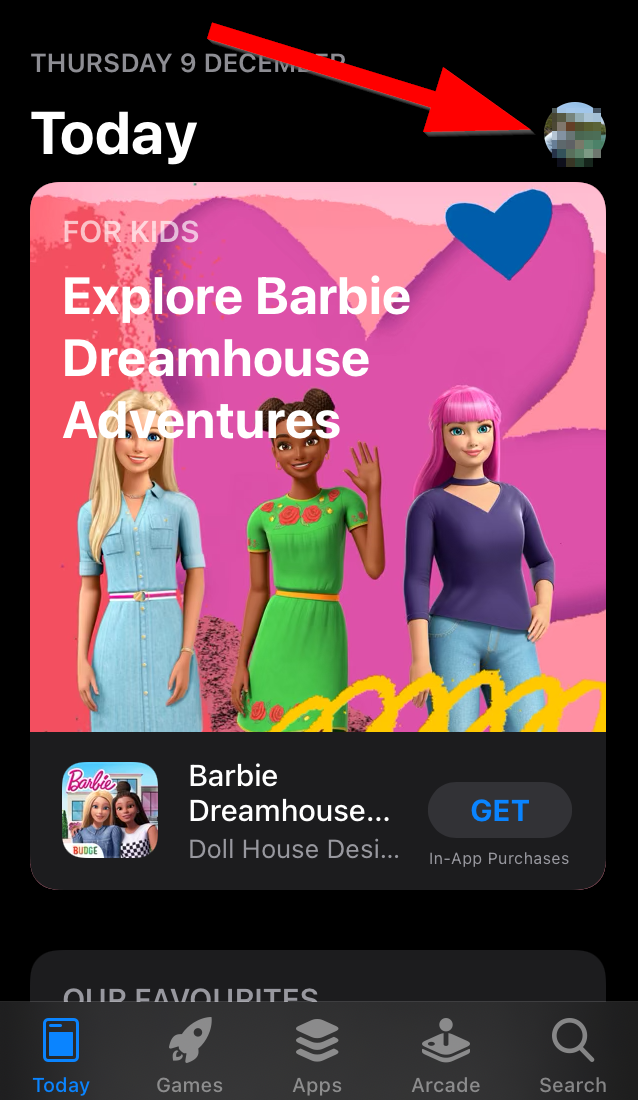The height and width of the screenshot is (1100, 638).
Task: Switch to the Arcade tab
Action: [445, 1055]
